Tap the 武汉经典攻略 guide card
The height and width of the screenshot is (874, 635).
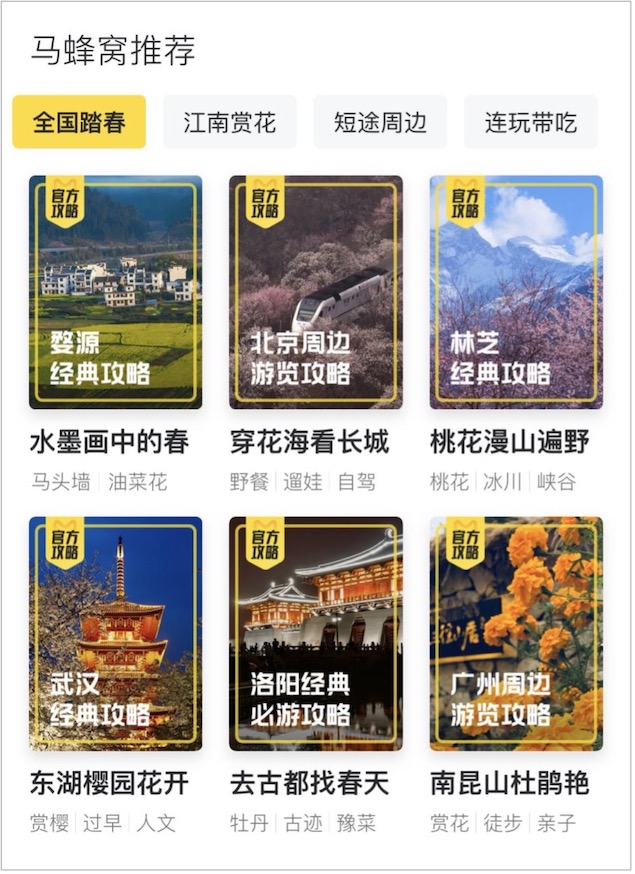coord(115,633)
